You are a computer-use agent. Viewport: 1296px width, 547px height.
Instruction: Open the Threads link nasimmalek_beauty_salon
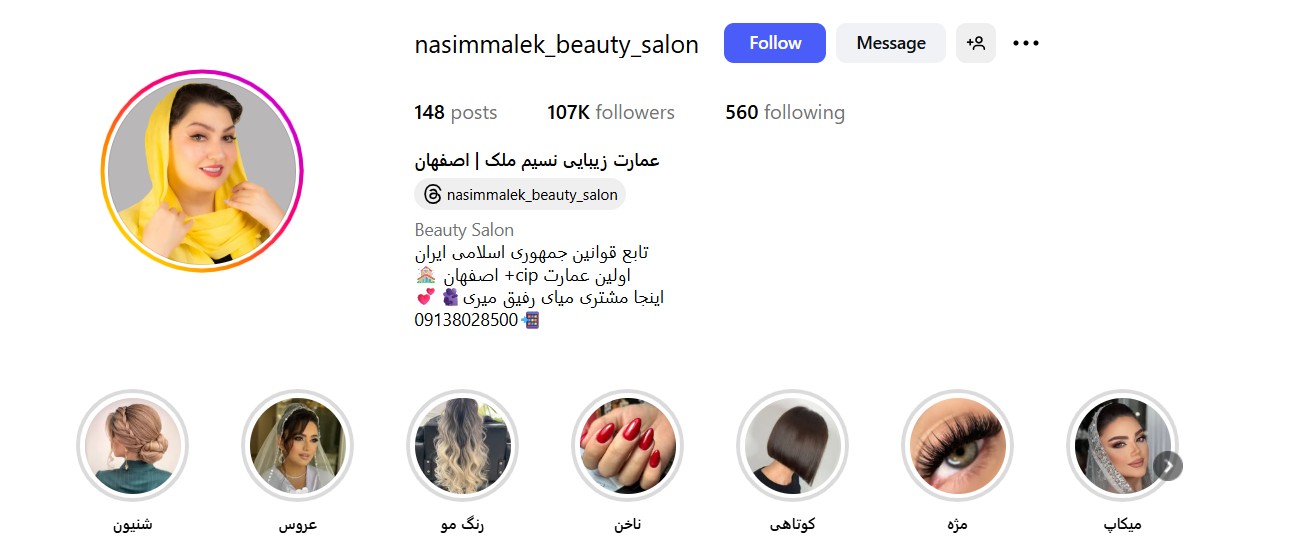(519, 195)
